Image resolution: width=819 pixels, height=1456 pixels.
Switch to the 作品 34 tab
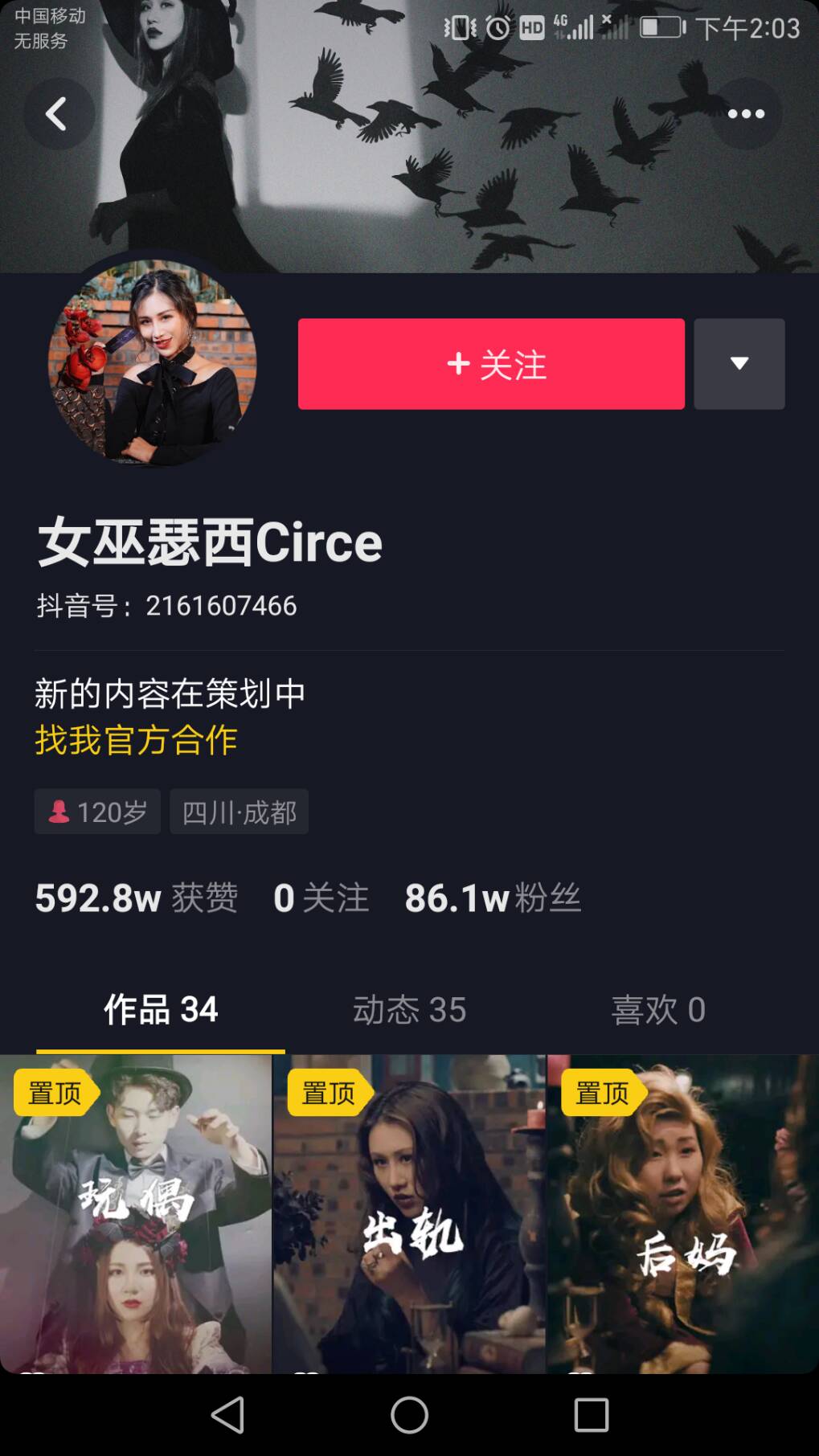[161, 1010]
